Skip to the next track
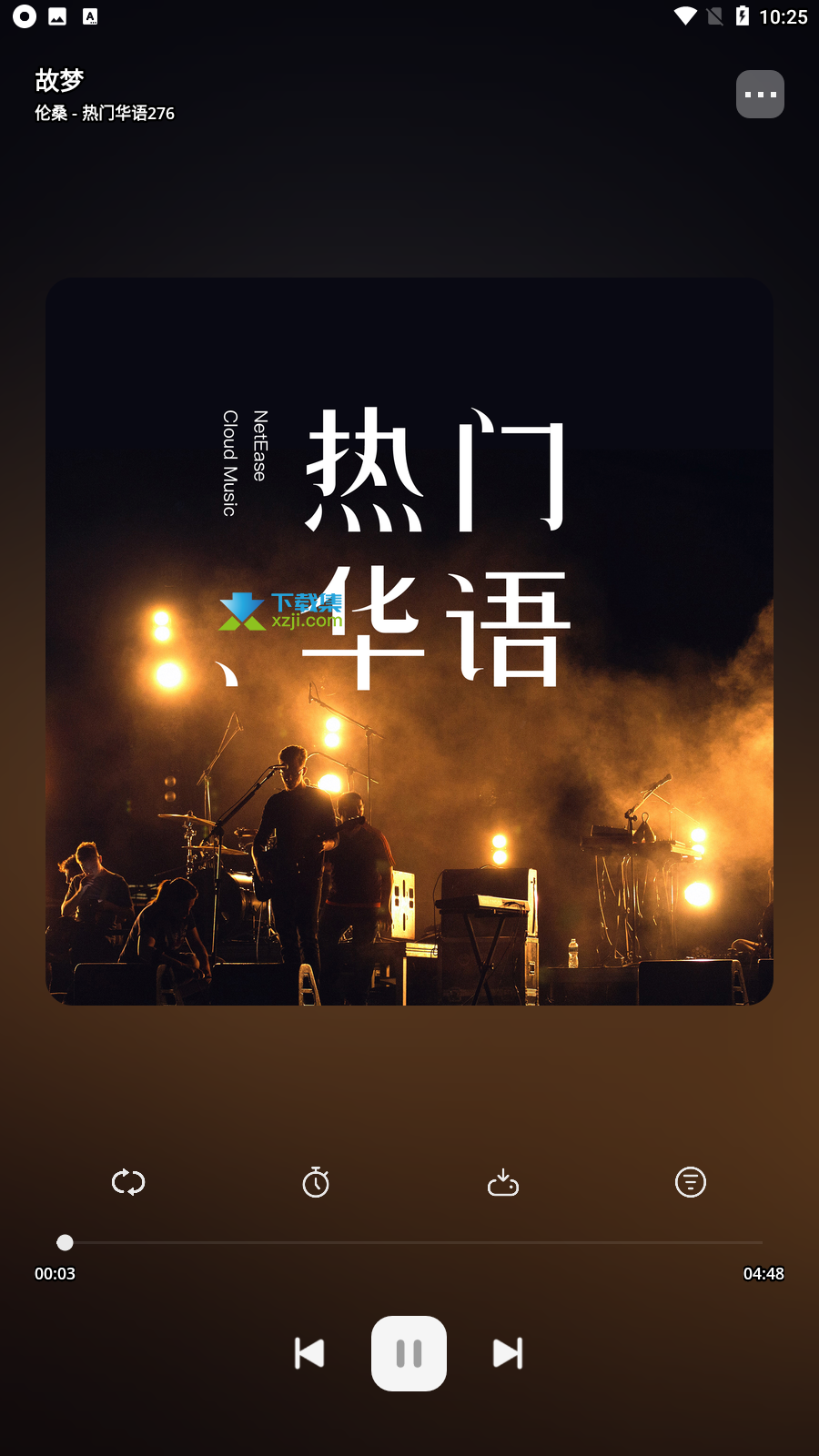This screenshot has width=819, height=1456. click(x=508, y=1353)
